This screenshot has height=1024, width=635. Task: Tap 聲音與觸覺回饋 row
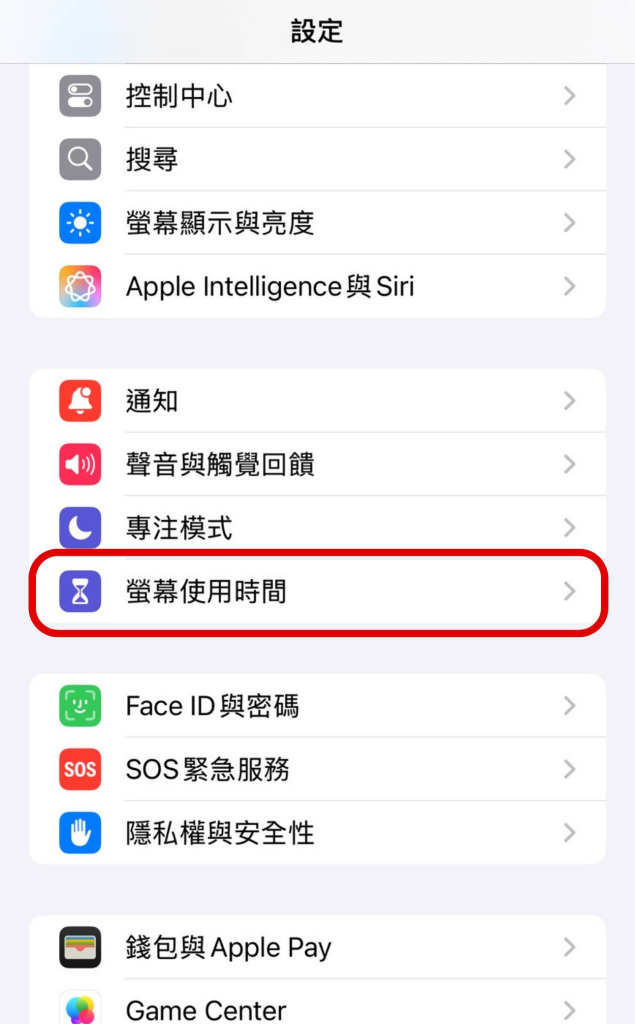(316, 464)
